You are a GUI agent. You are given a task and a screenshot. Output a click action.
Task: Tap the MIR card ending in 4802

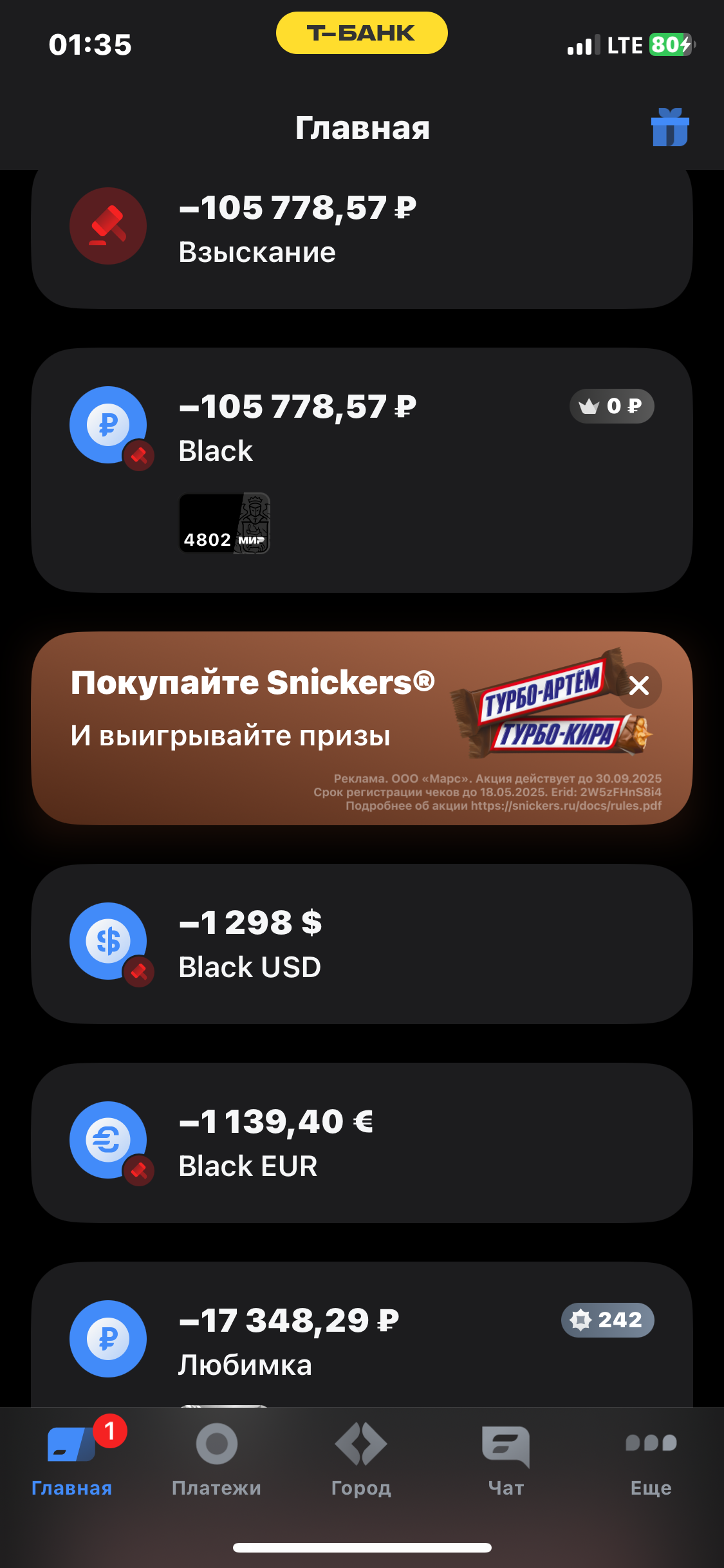pyautogui.click(x=224, y=523)
